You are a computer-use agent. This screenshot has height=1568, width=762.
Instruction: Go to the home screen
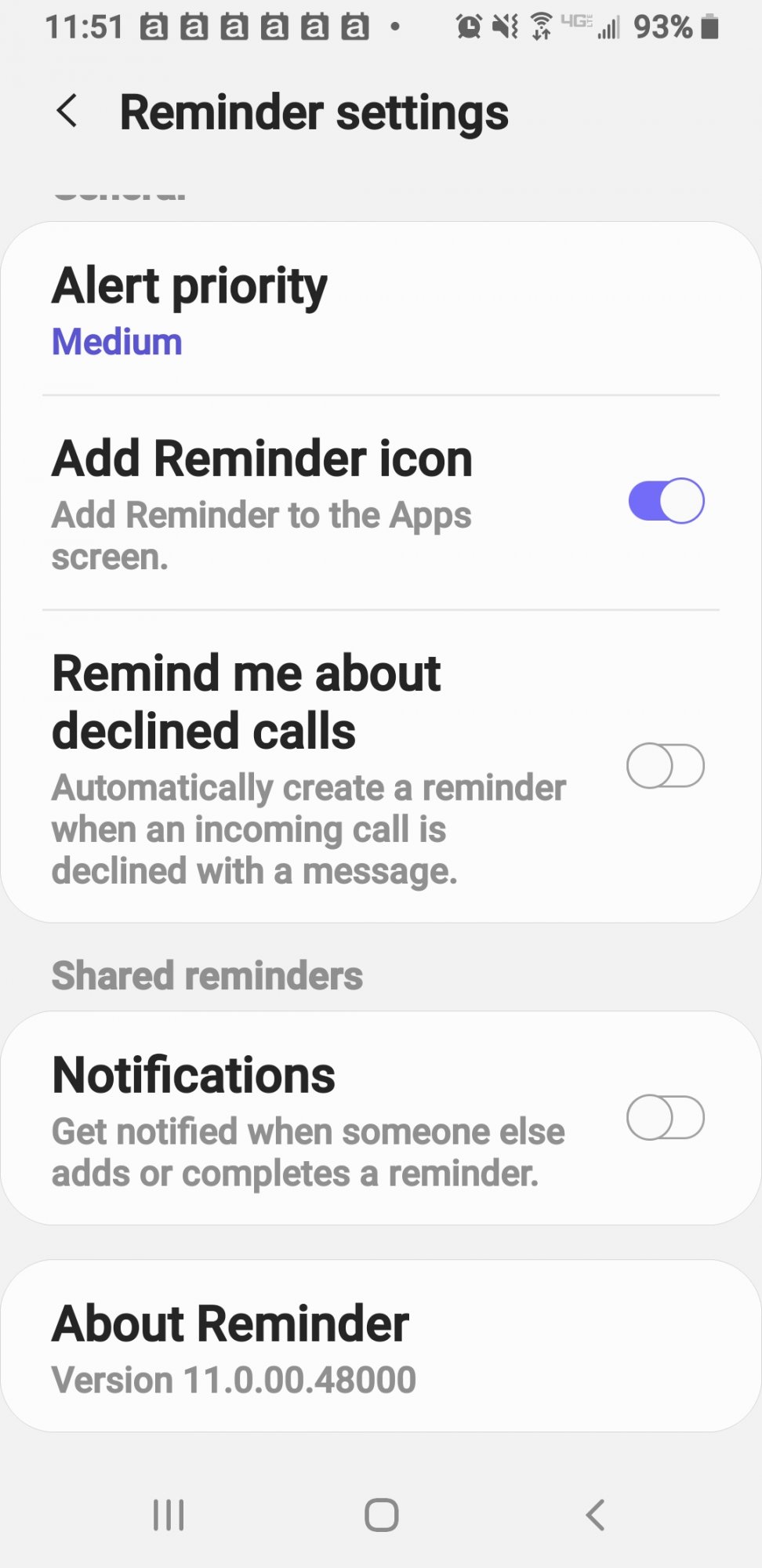tap(382, 1515)
